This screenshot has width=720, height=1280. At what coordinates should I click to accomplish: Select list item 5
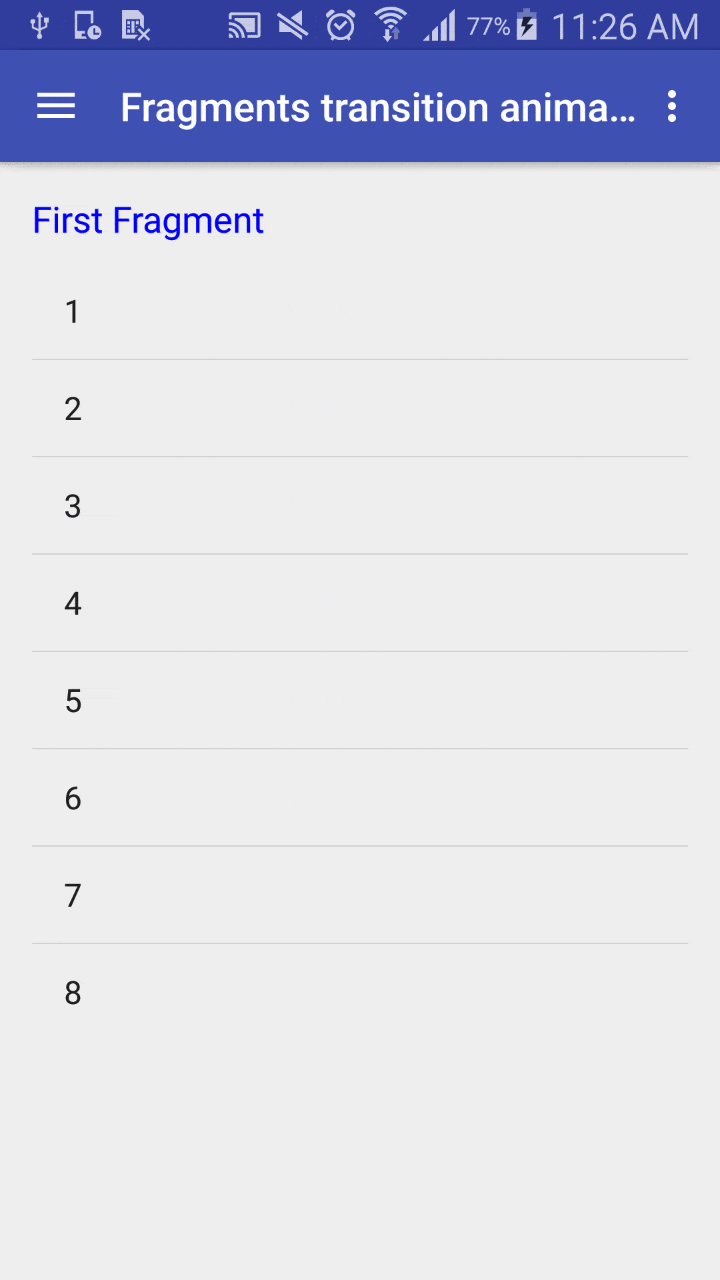click(360, 701)
